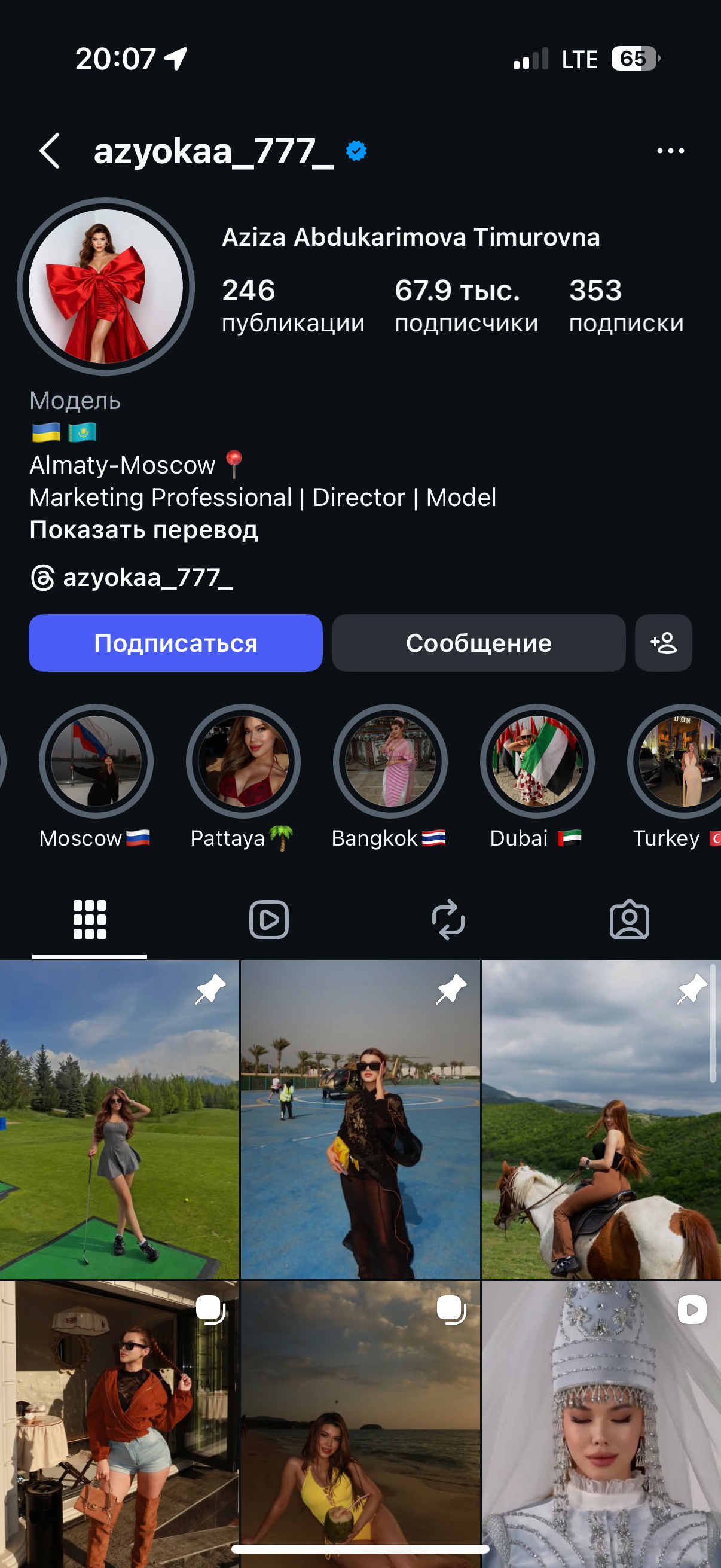The width and height of the screenshot is (721, 1568).
Task: Open the Moscow story highlight
Action: point(96,761)
